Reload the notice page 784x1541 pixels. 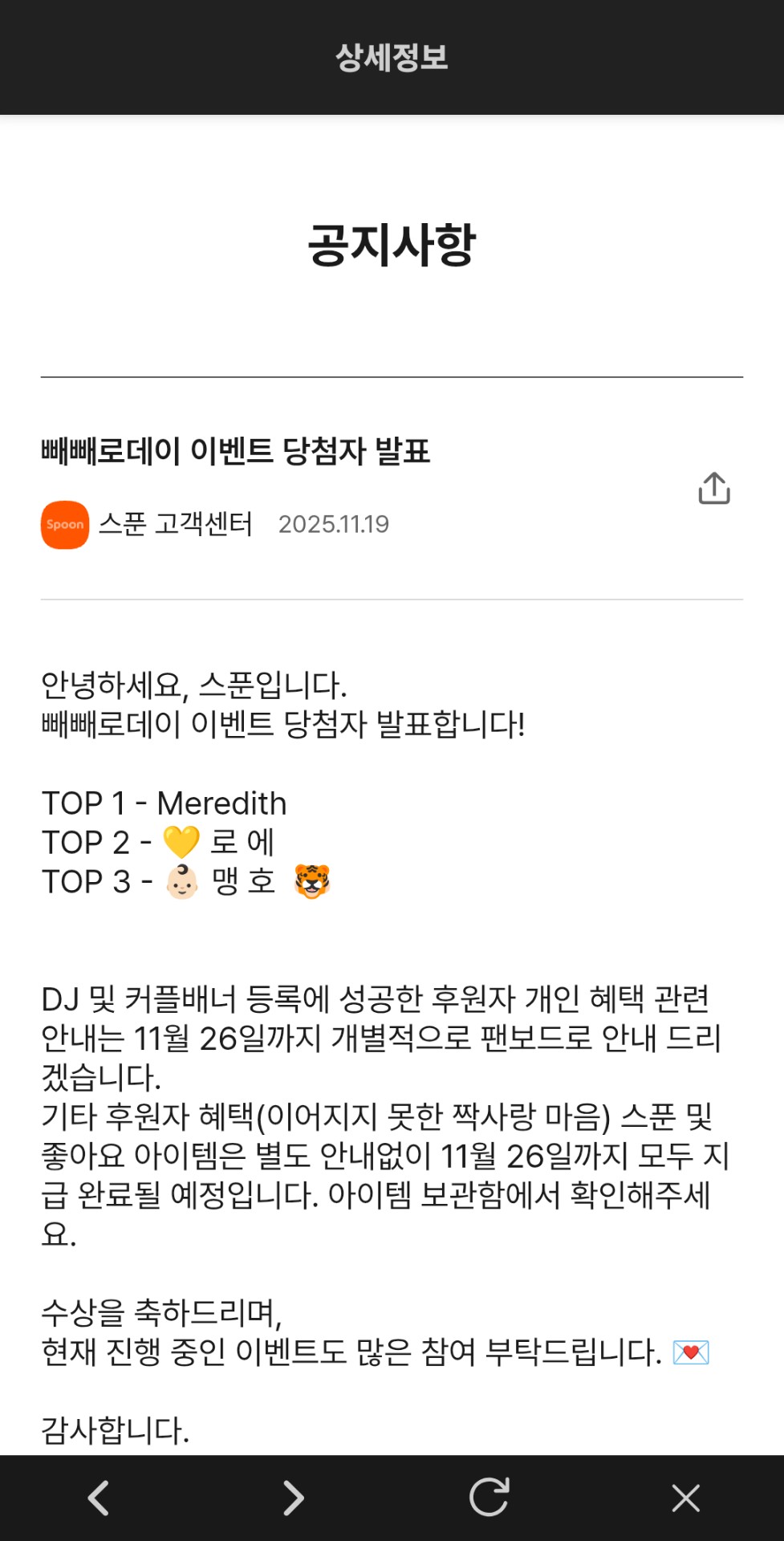pos(489,1498)
